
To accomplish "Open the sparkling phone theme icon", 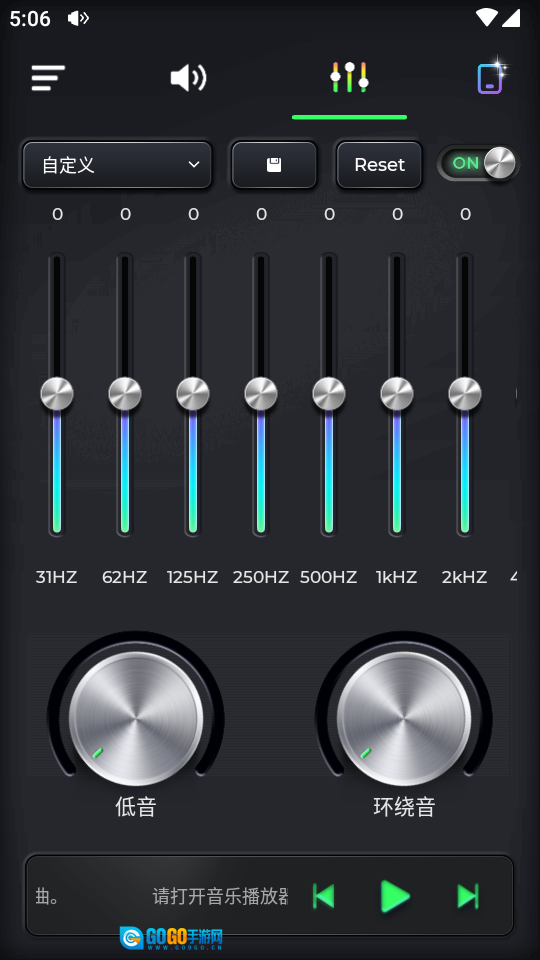I will coord(492,76).
